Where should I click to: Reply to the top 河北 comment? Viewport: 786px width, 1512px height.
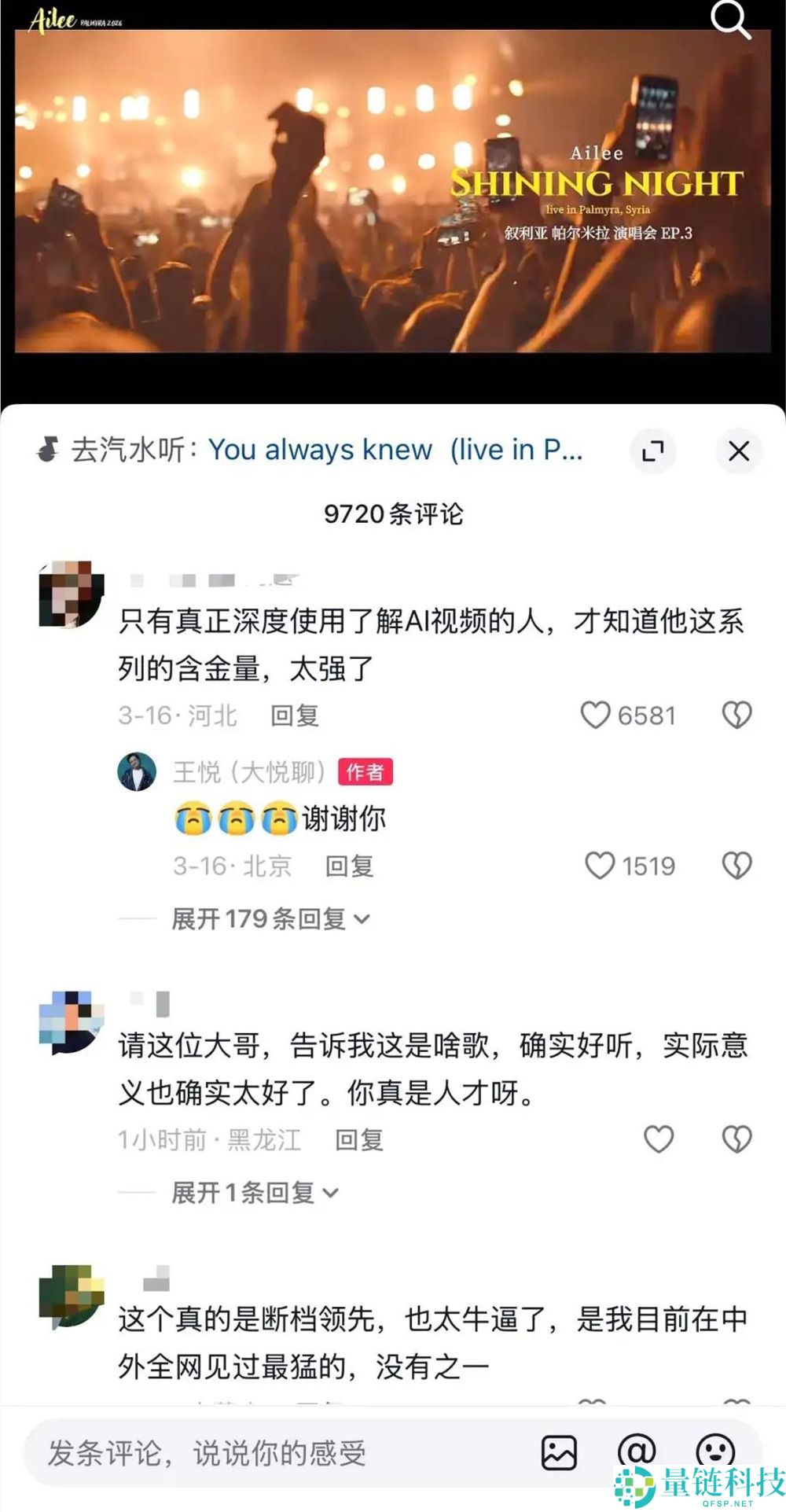point(293,716)
